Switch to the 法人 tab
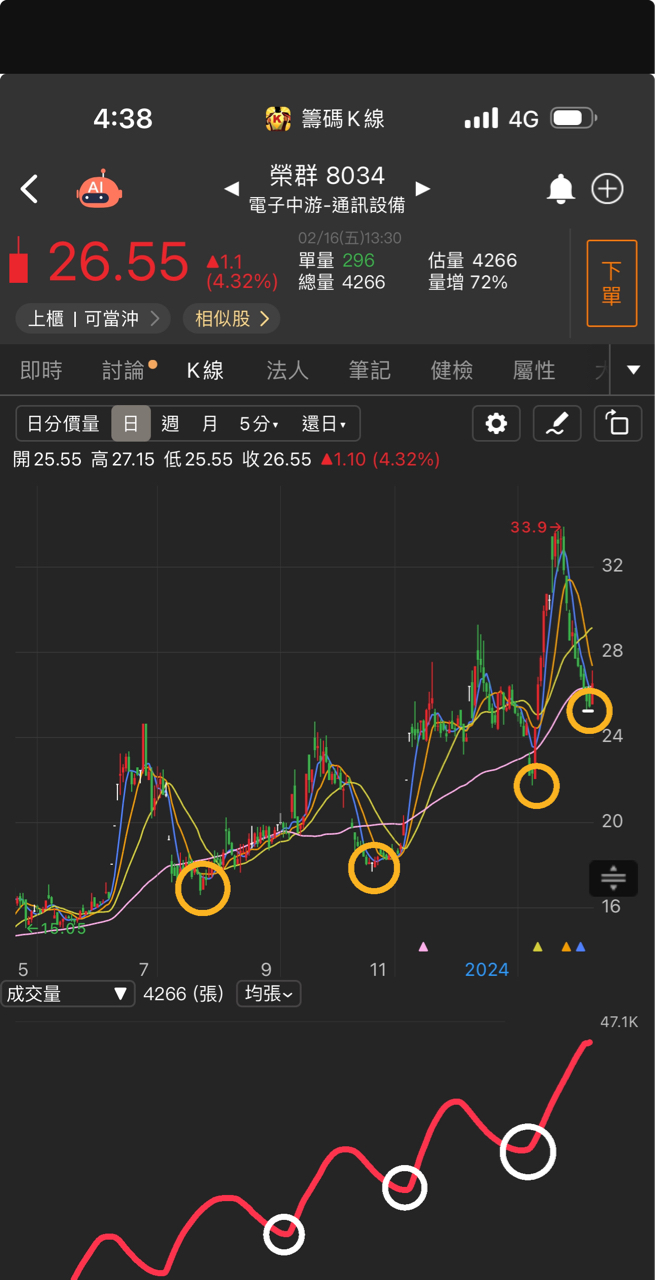The height and width of the screenshot is (1280, 655). click(287, 371)
